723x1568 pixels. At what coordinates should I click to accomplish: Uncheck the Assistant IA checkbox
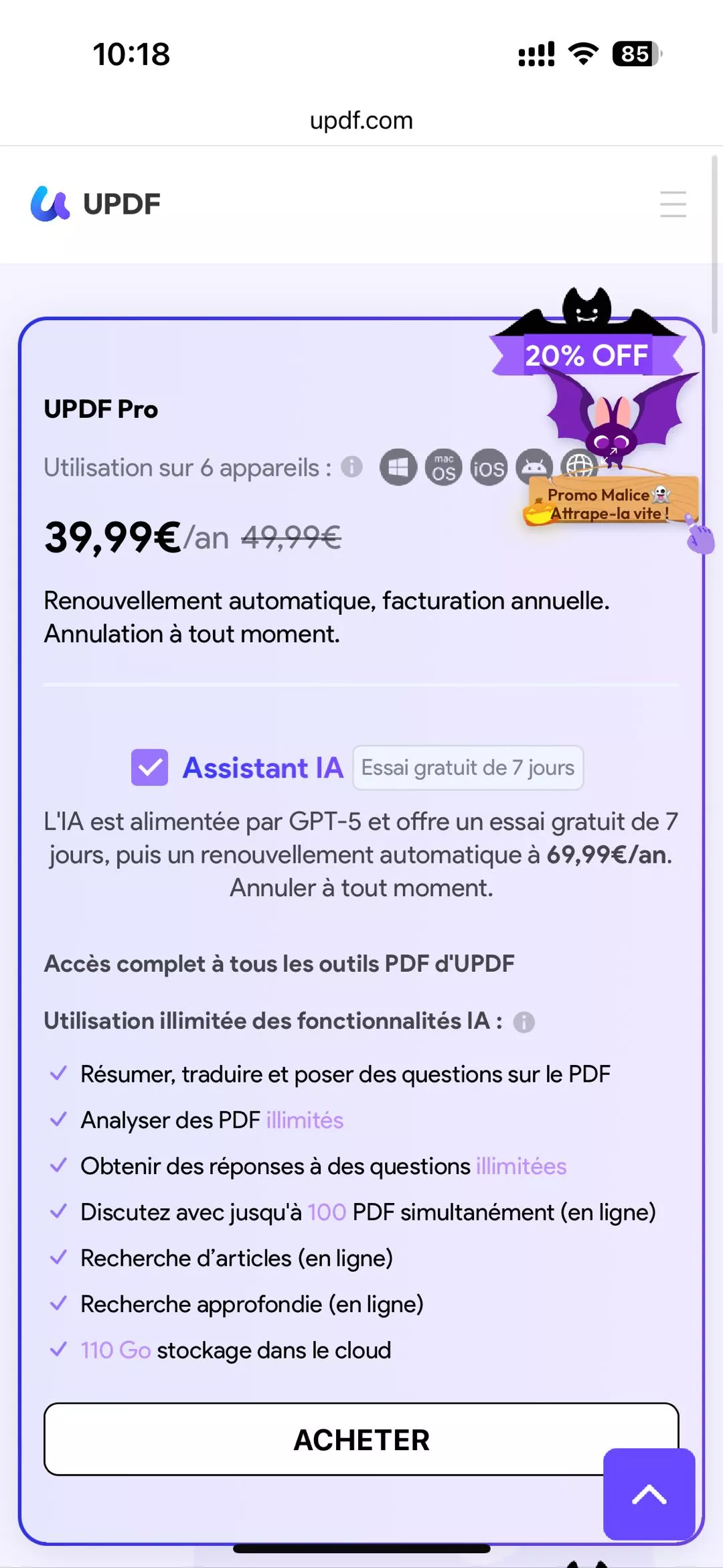[149, 768]
